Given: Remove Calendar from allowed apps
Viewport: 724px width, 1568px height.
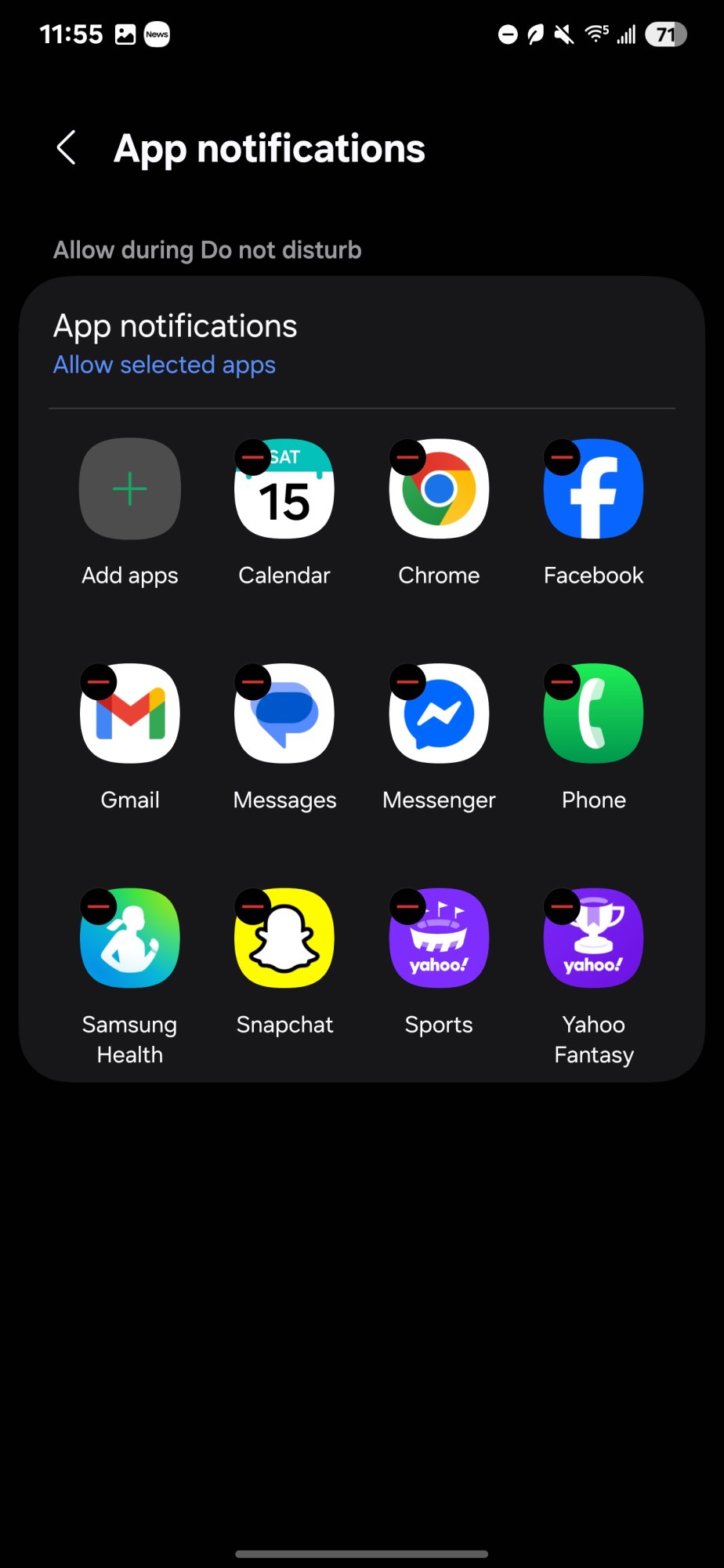Looking at the screenshot, I should click(x=252, y=457).
